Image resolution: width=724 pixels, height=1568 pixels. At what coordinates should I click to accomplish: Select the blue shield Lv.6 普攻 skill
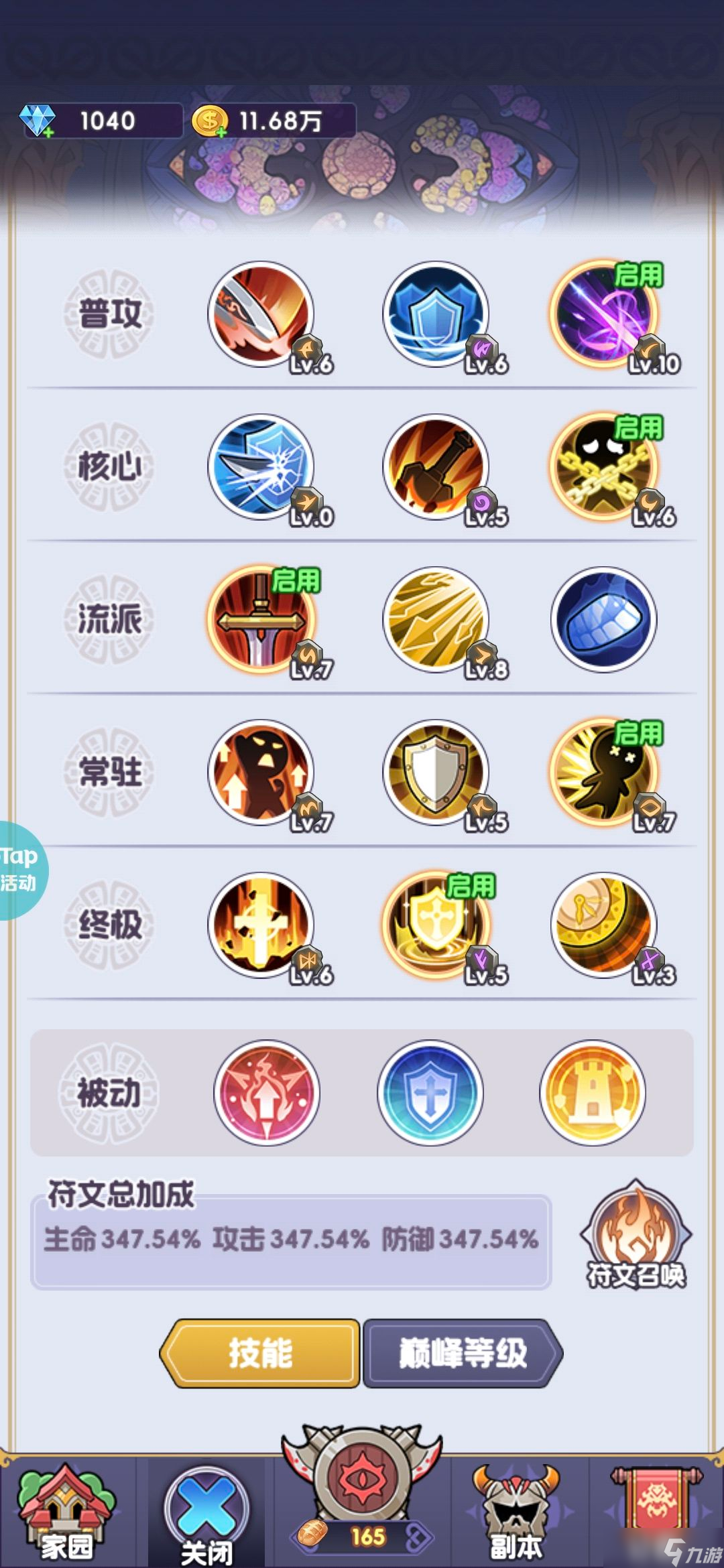[436, 314]
